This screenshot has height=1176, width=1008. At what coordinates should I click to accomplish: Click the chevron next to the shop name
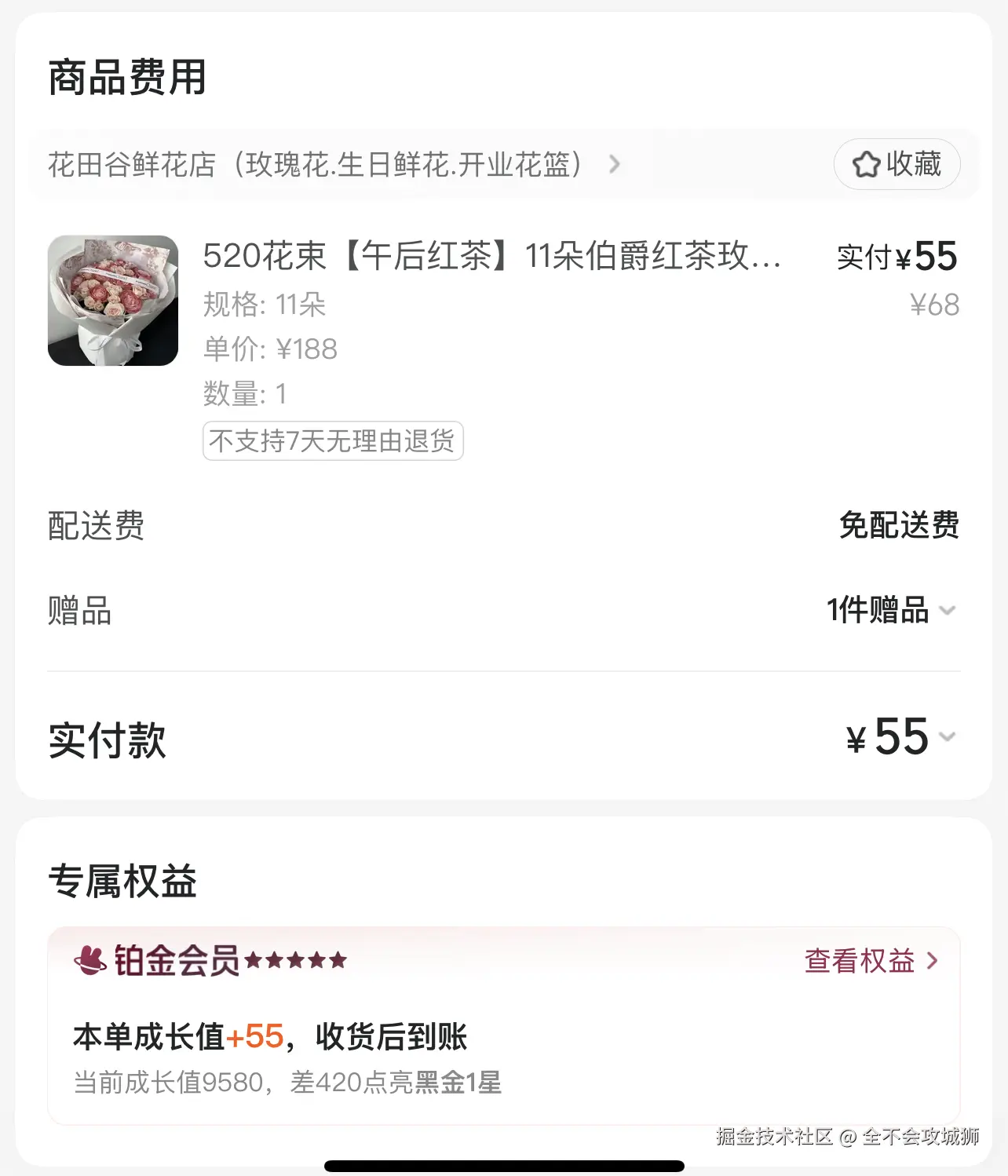615,165
